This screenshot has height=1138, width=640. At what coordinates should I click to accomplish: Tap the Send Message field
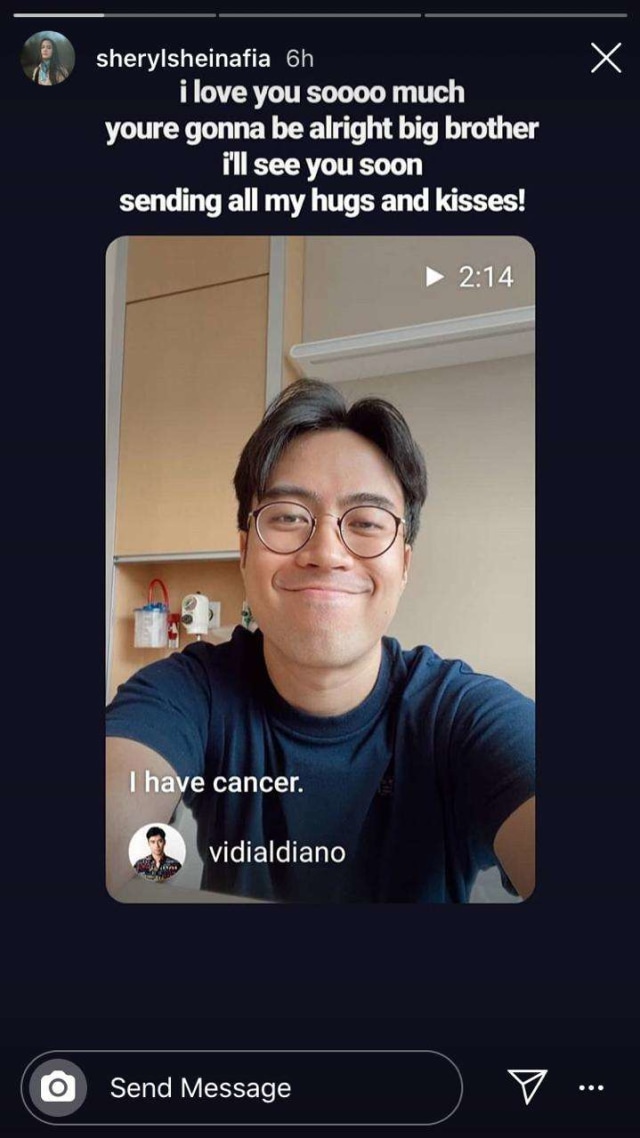(x=270, y=1087)
